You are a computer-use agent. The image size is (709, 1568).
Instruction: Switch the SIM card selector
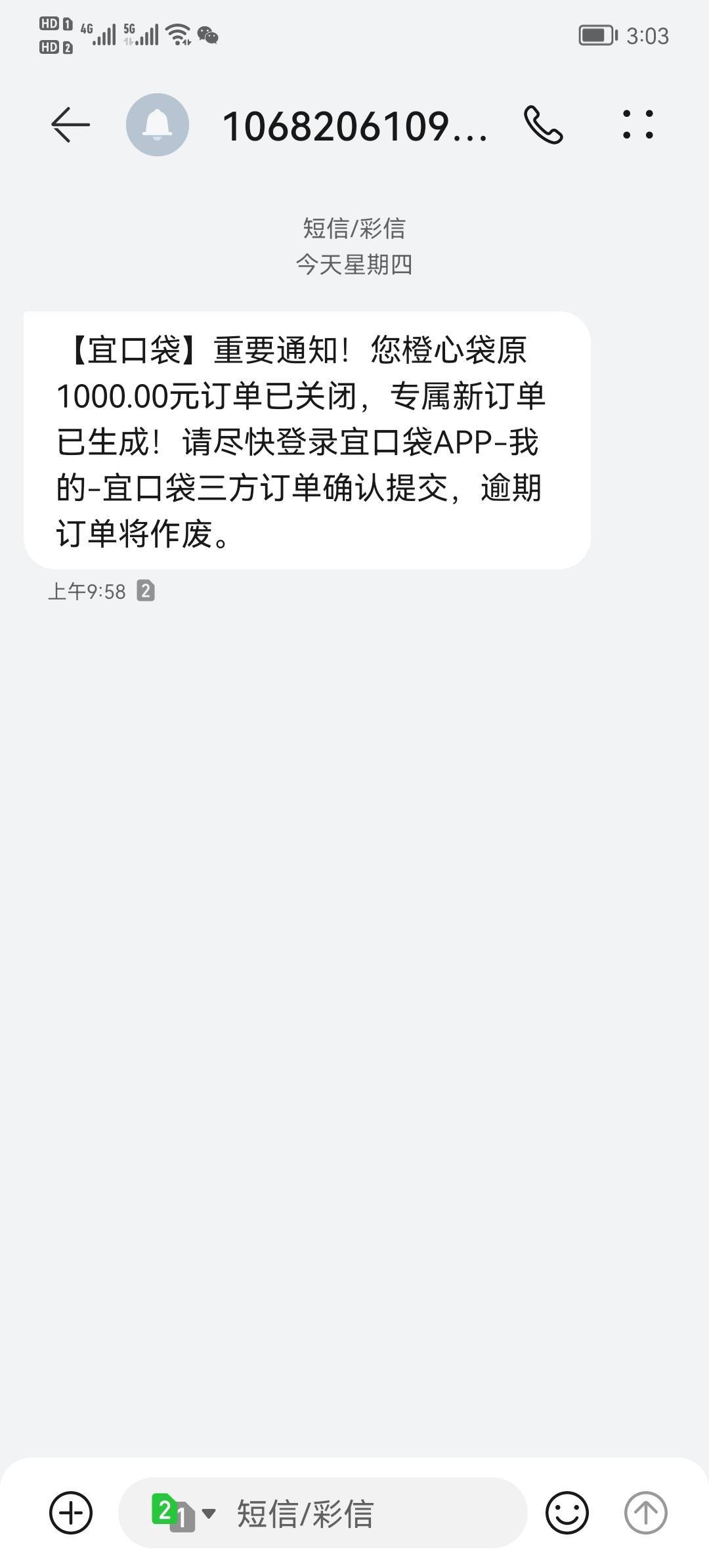(183, 1513)
